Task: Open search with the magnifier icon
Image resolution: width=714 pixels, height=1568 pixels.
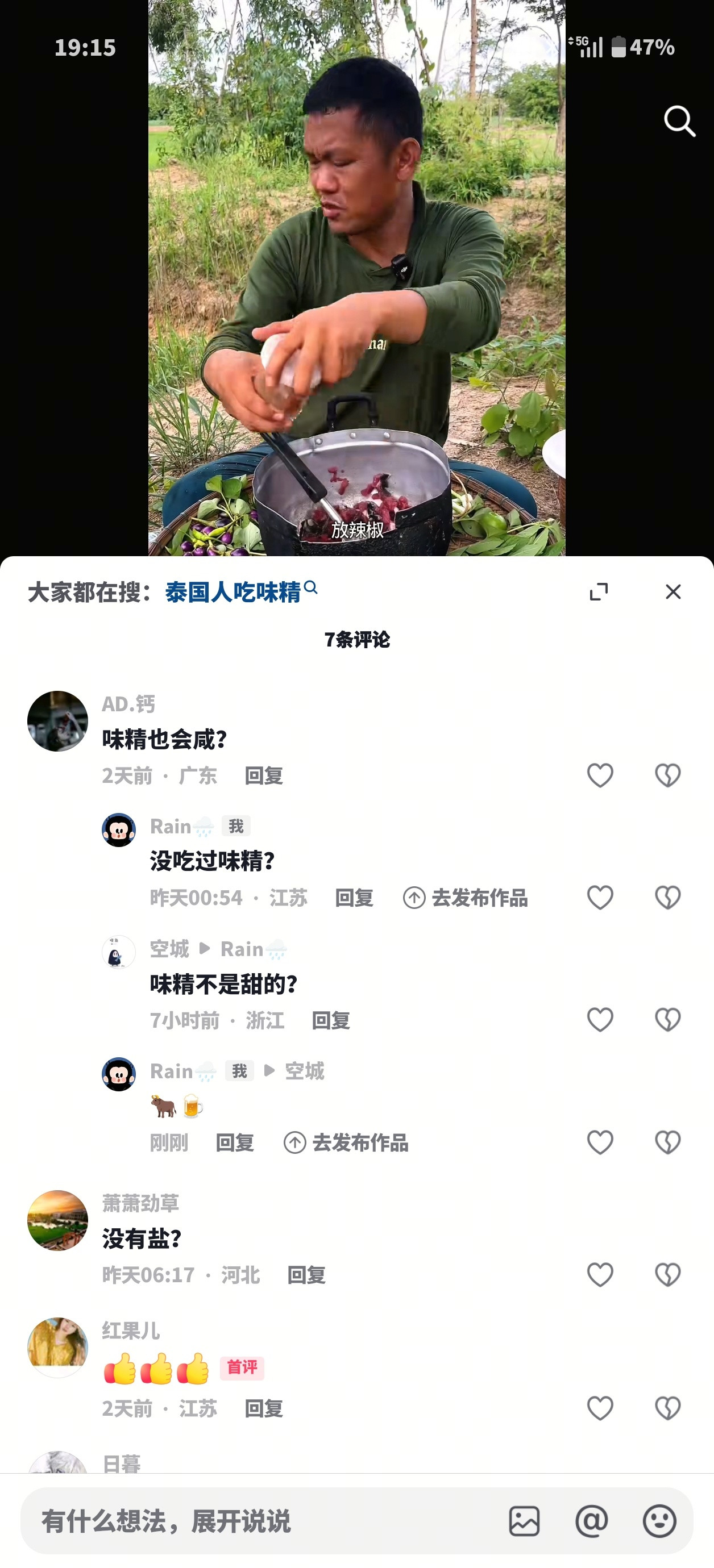Action: point(680,122)
